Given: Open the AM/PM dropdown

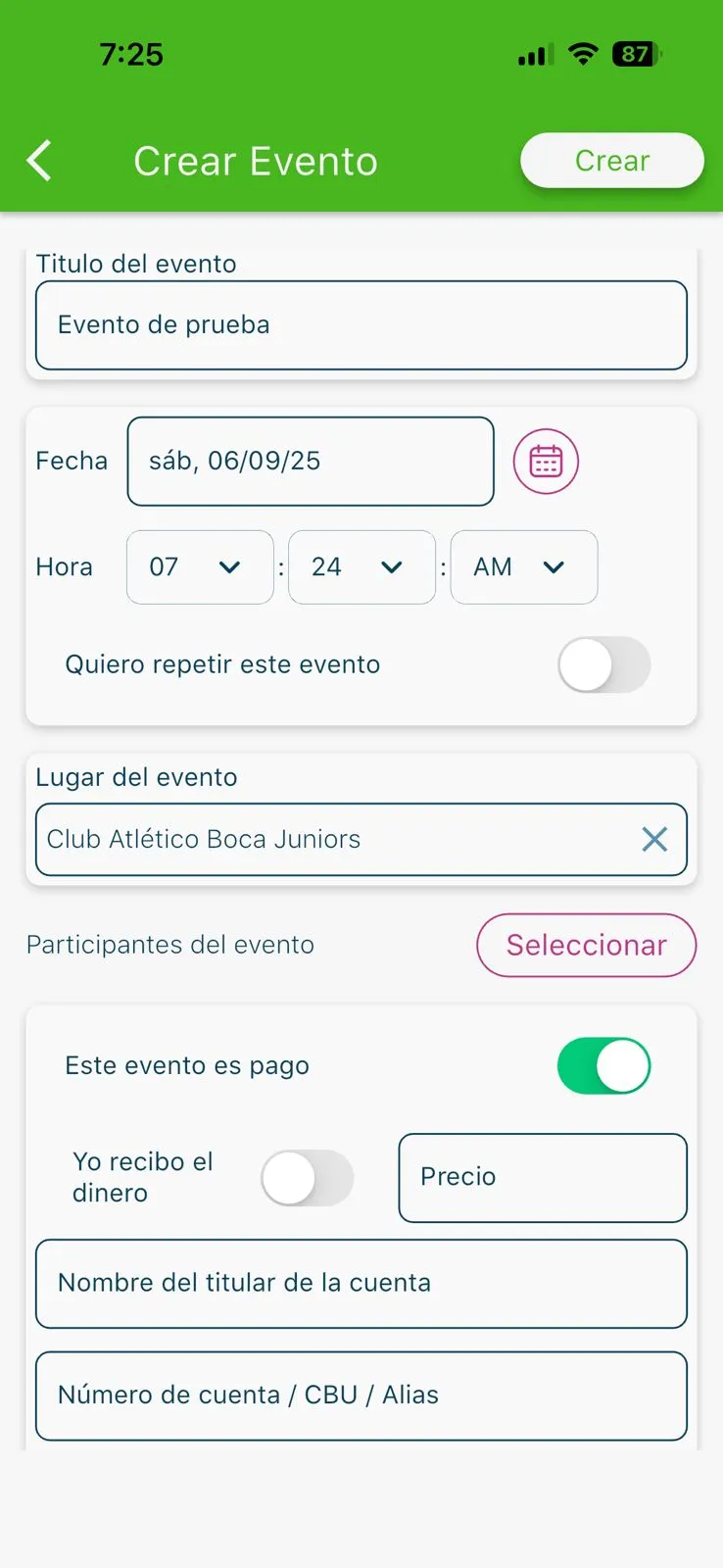Looking at the screenshot, I should [x=523, y=567].
